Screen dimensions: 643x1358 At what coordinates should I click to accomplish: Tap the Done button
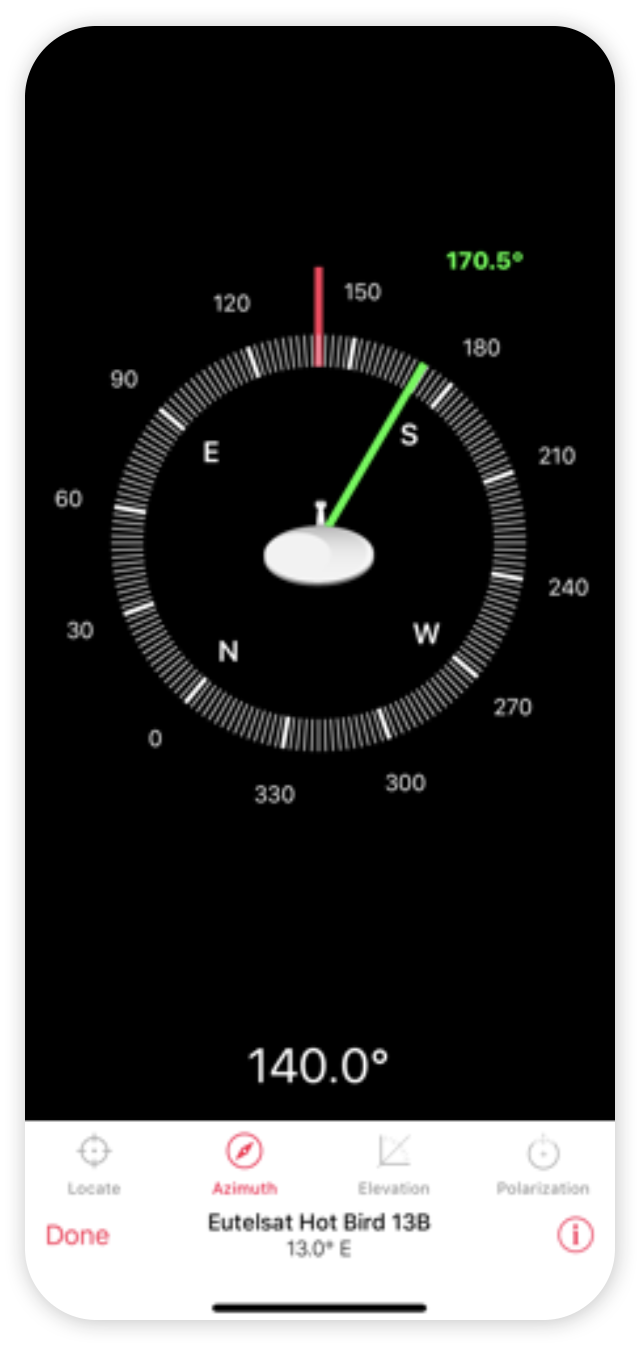coord(77,1235)
